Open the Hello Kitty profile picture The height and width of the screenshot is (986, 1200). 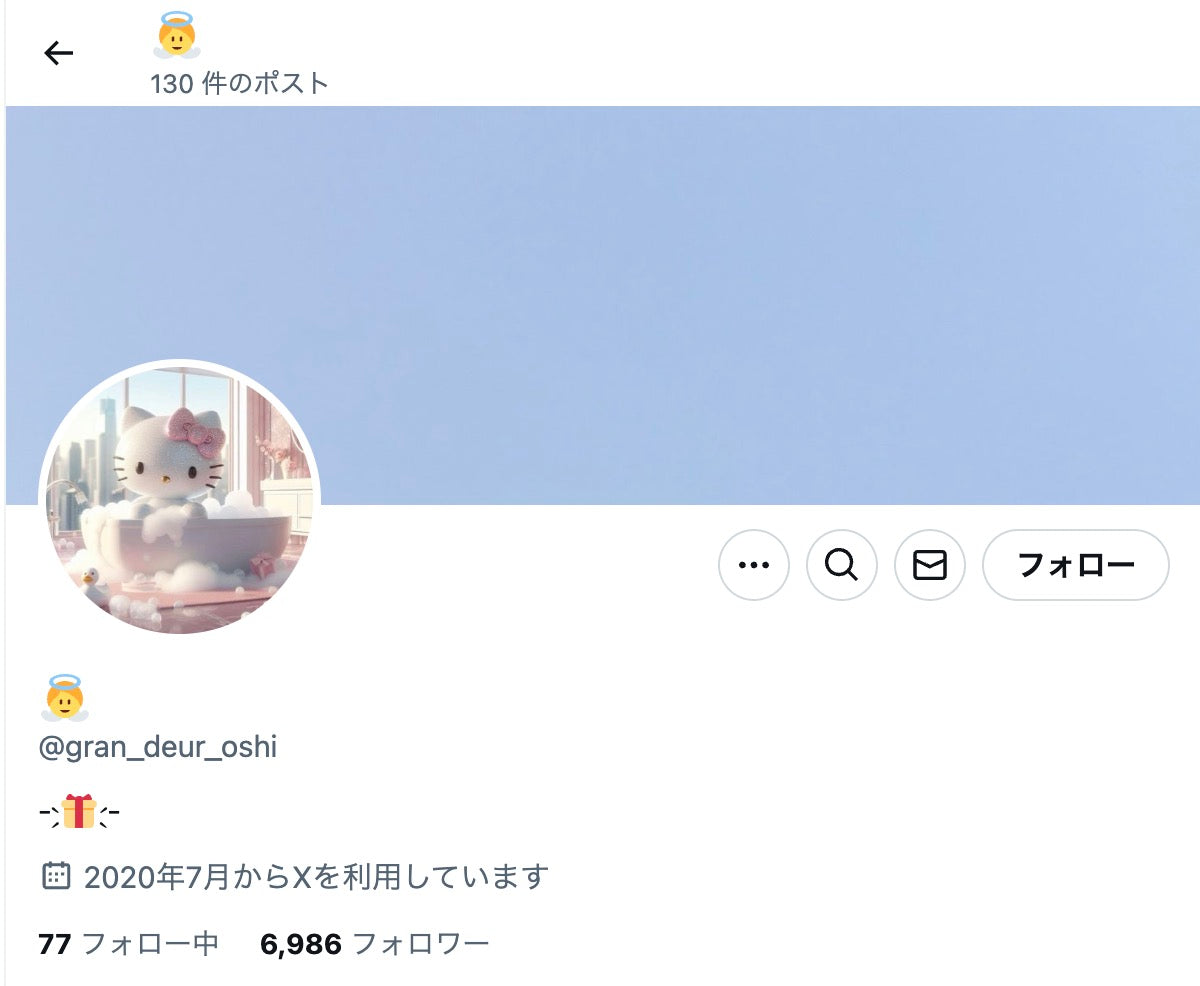[180, 497]
